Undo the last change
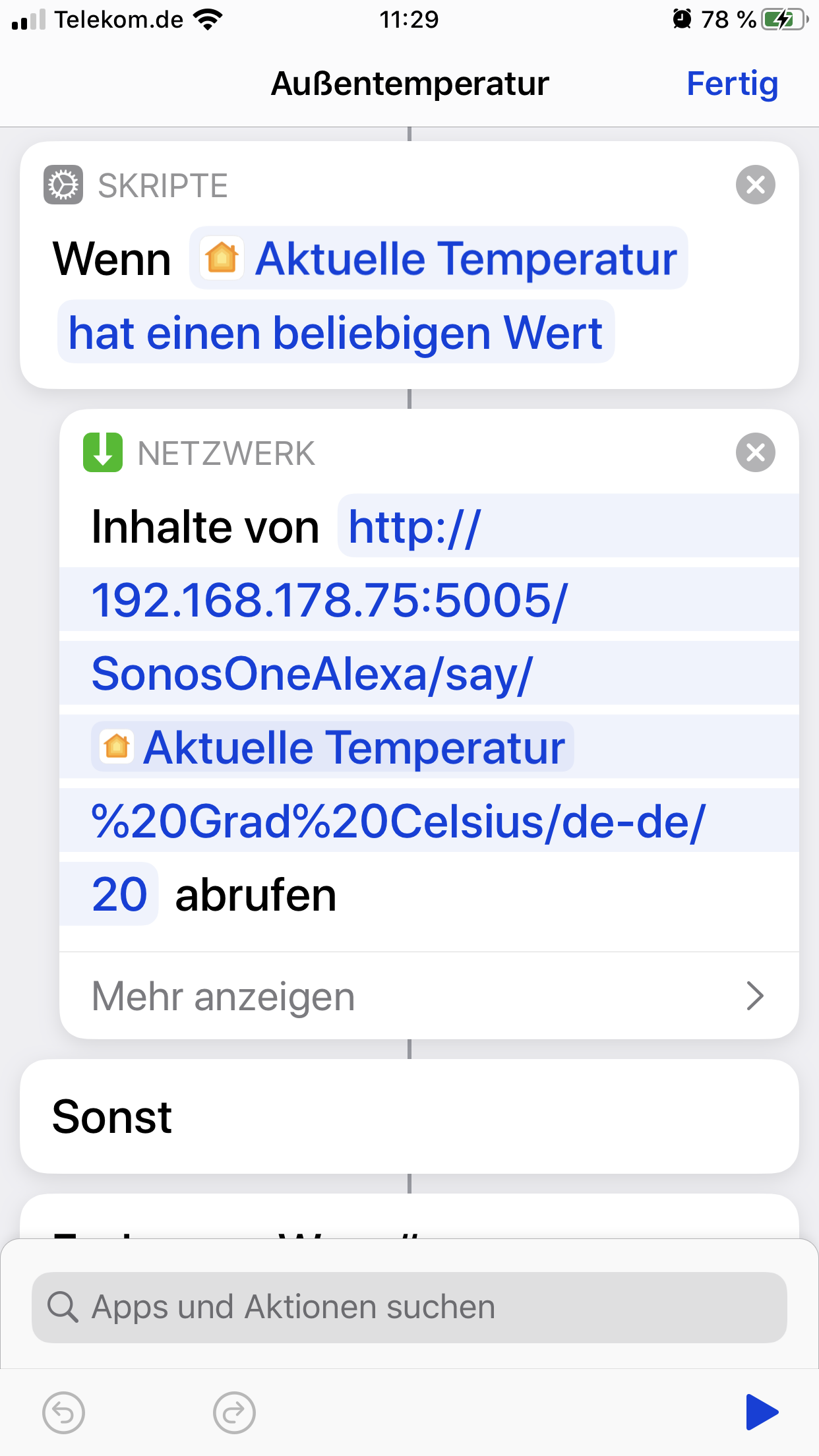Viewport: 819px width, 1456px height. [x=63, y=1412]
